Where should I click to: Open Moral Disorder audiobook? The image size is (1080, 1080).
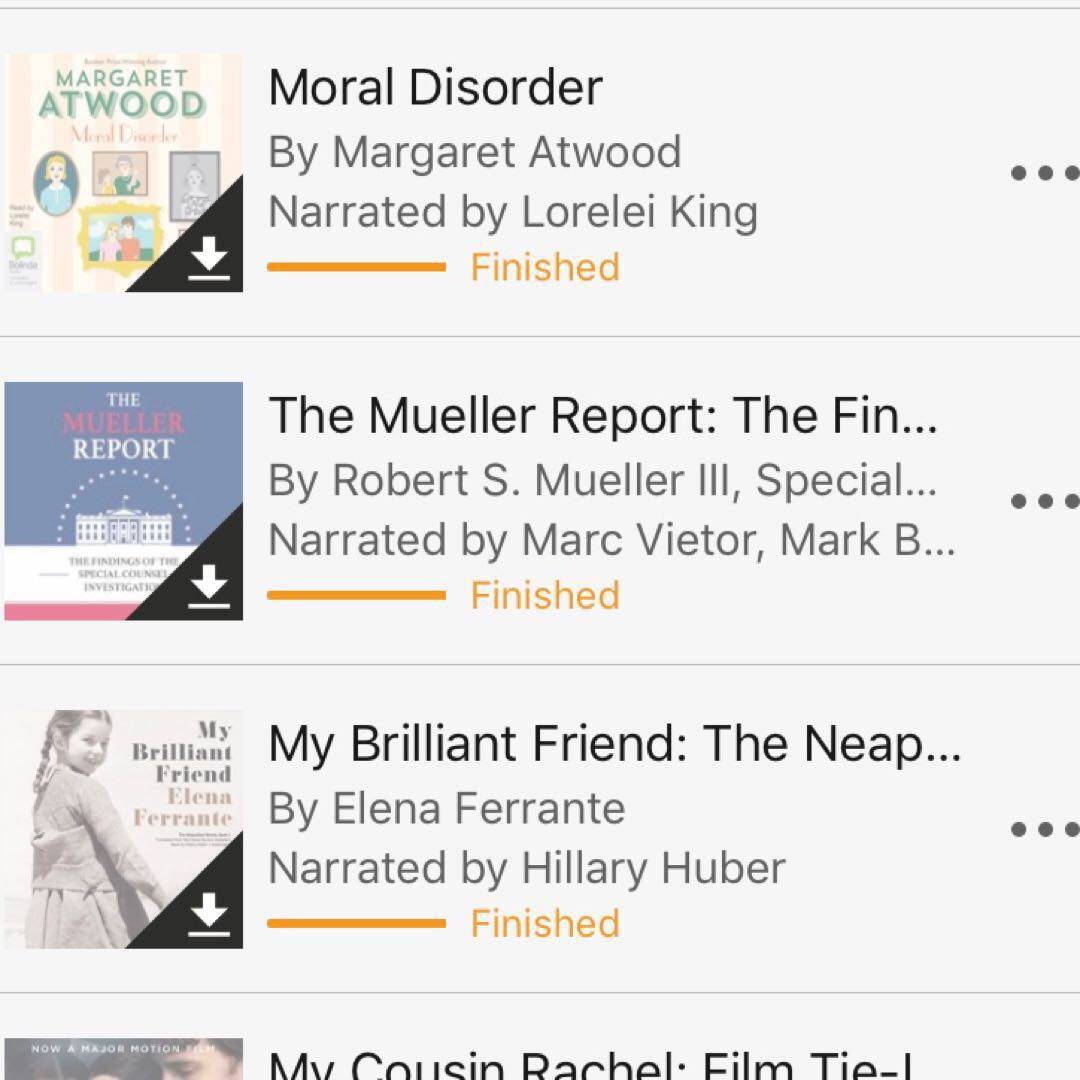tap(436, 88)
